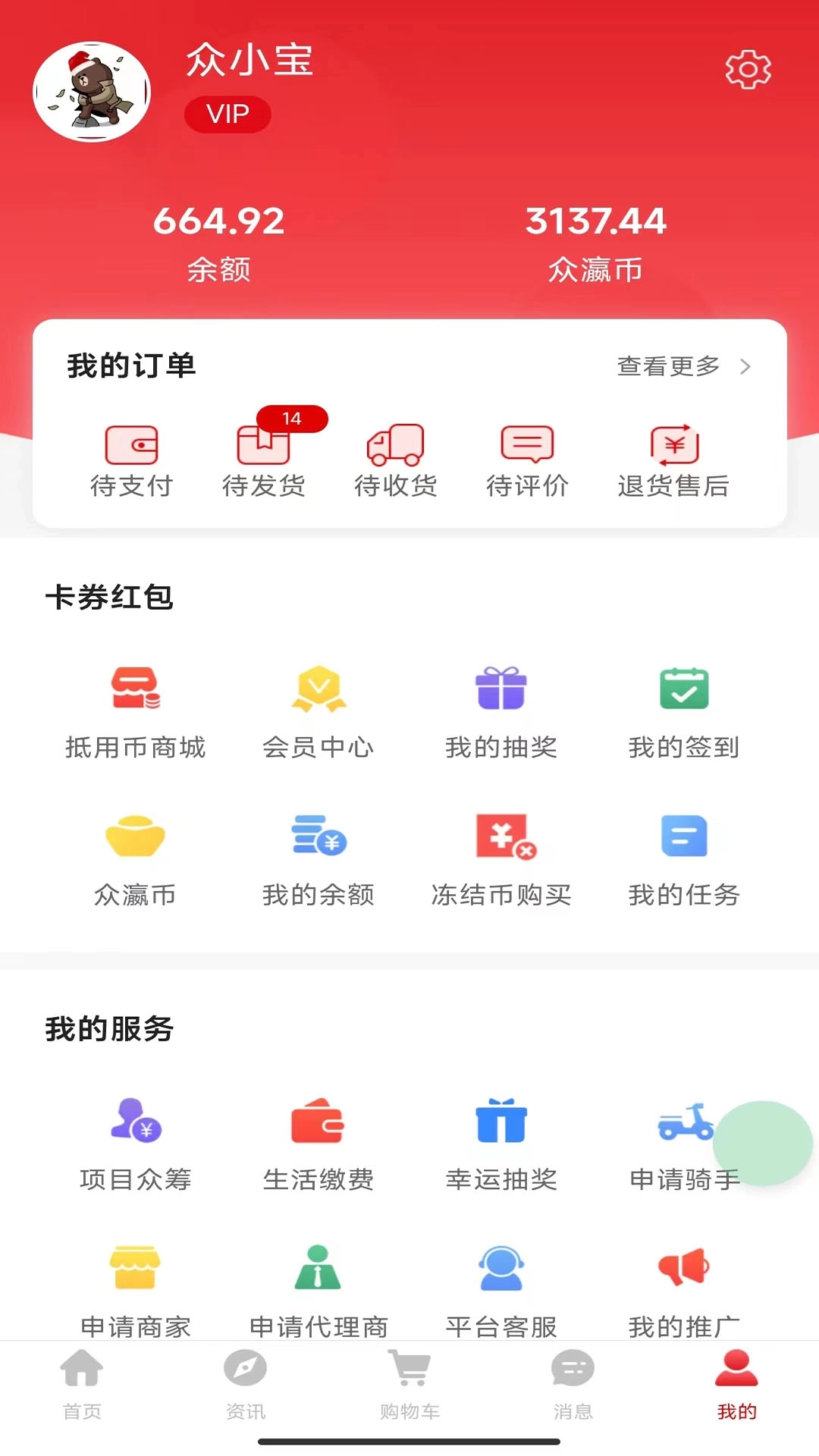
Task: Switch to 购物车 cart tab
Action: [409, 1388]
